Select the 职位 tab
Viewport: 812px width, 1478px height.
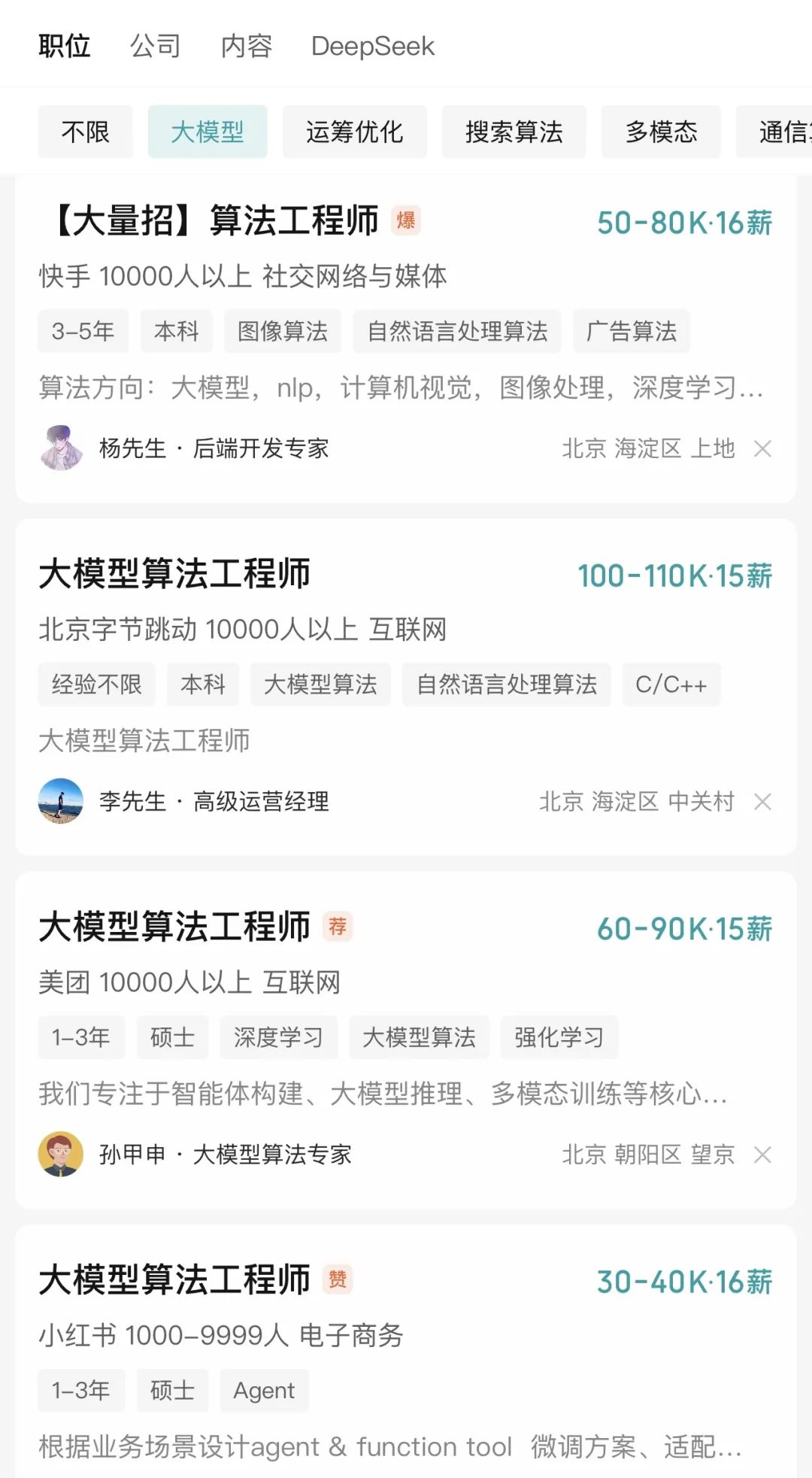pos(65,47)
